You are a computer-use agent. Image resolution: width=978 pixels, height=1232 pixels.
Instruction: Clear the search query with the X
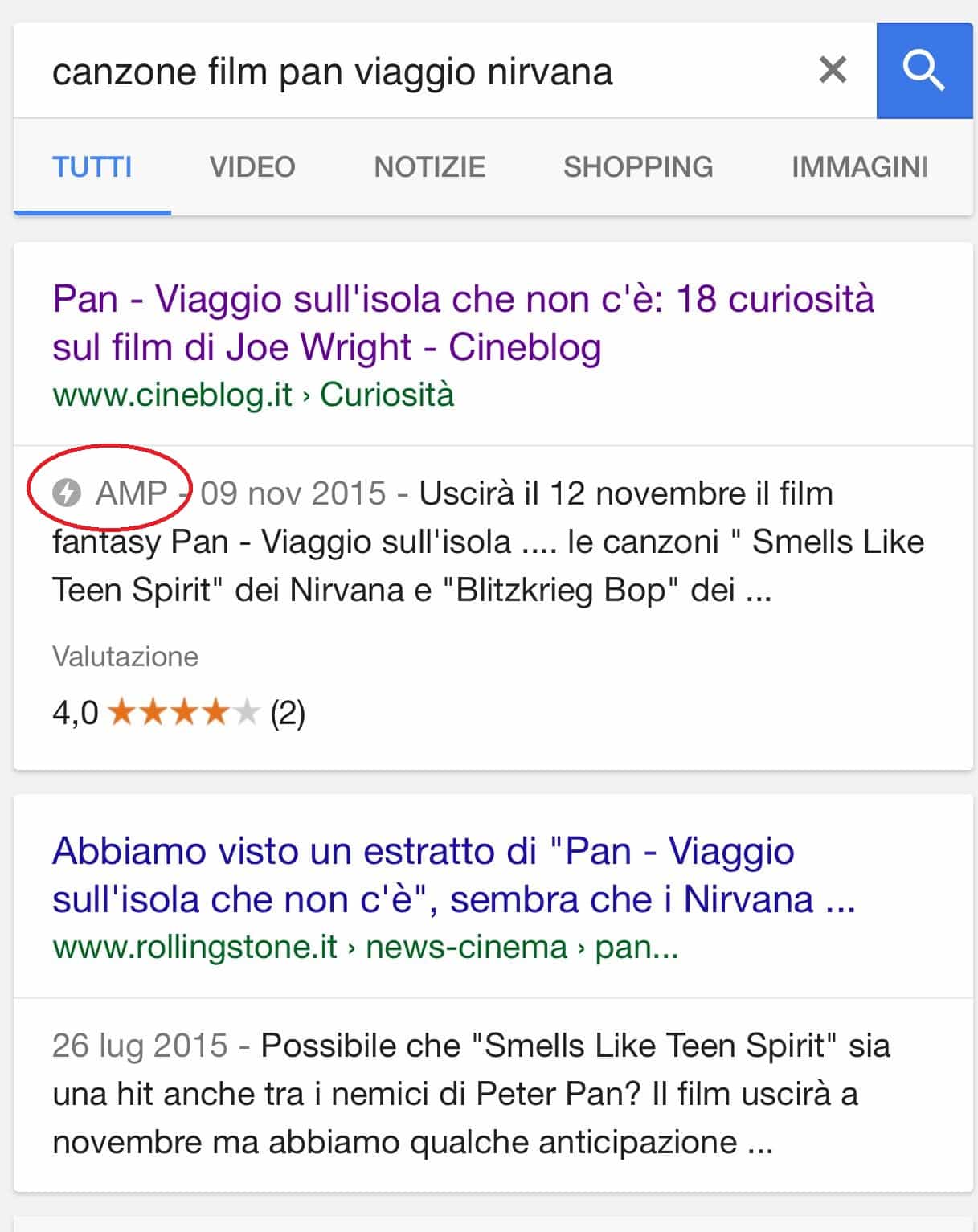(x=833, y=71)
